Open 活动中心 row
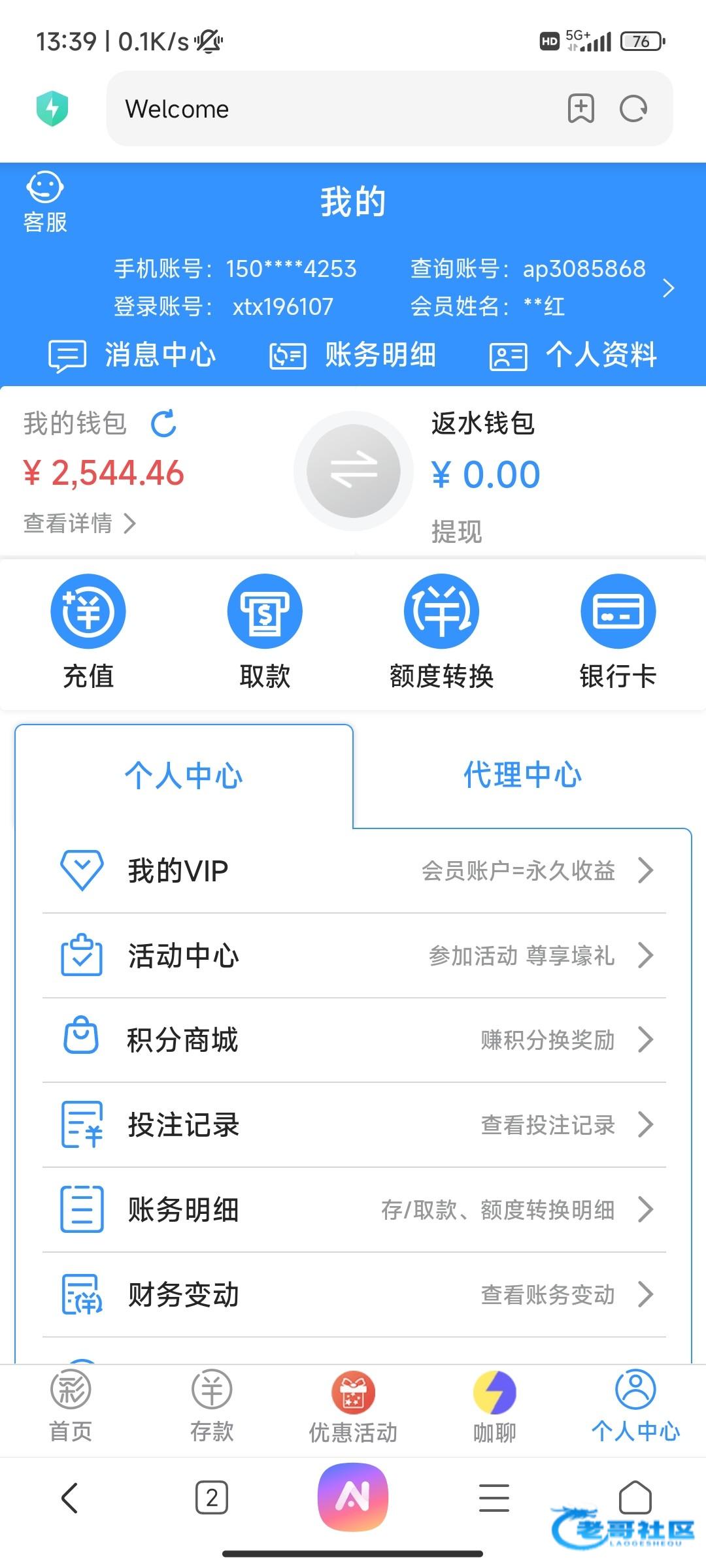The height and width of the screenshot is (1568, 706). click(x=354, y=955)
